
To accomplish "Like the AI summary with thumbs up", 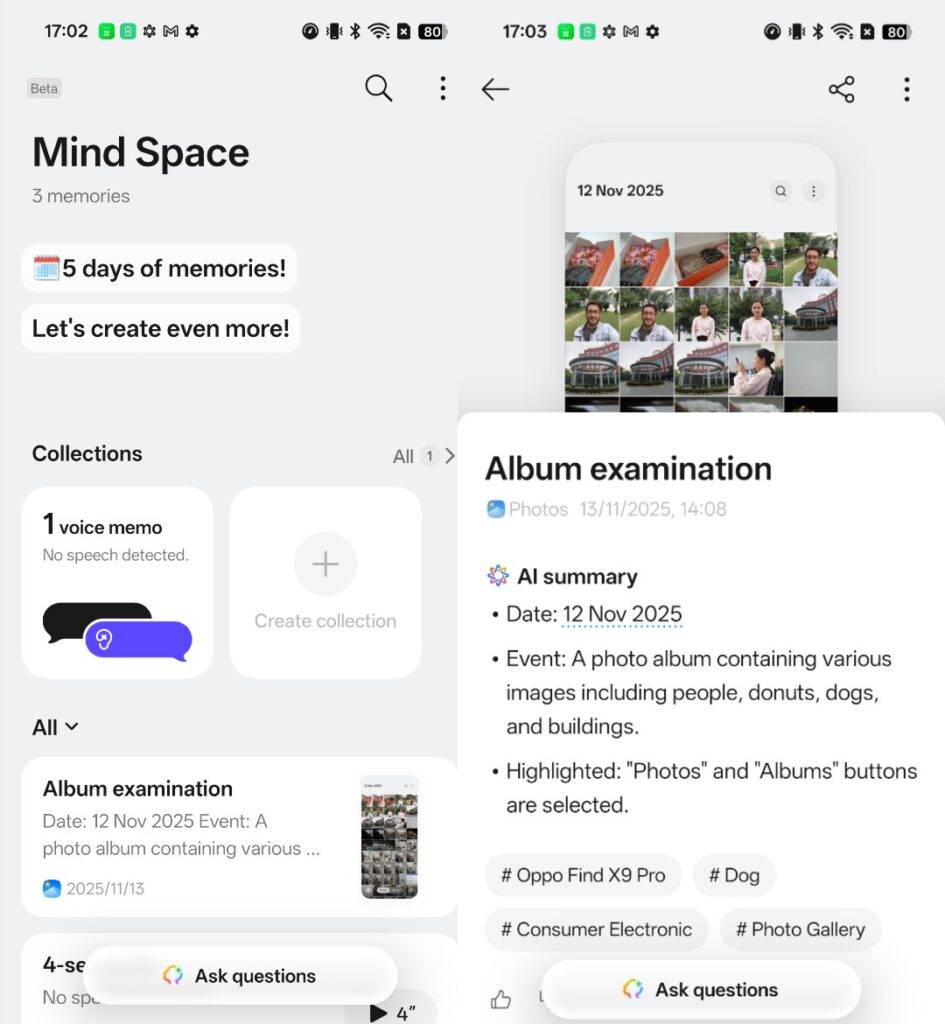I will 501,999.
